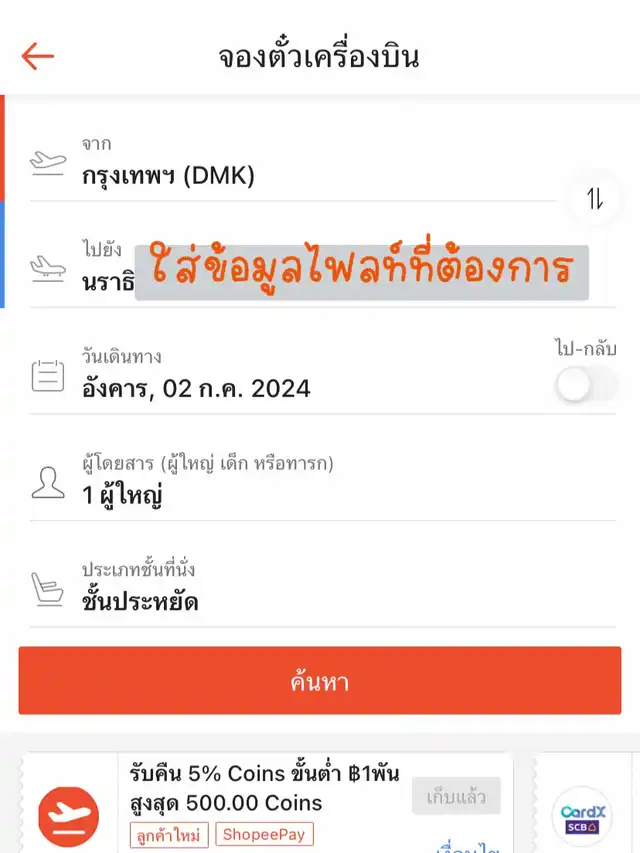Edit passengers count 1 ผู้ใหญ่
The width and height of the screenshot is (640, 853).
323,481
